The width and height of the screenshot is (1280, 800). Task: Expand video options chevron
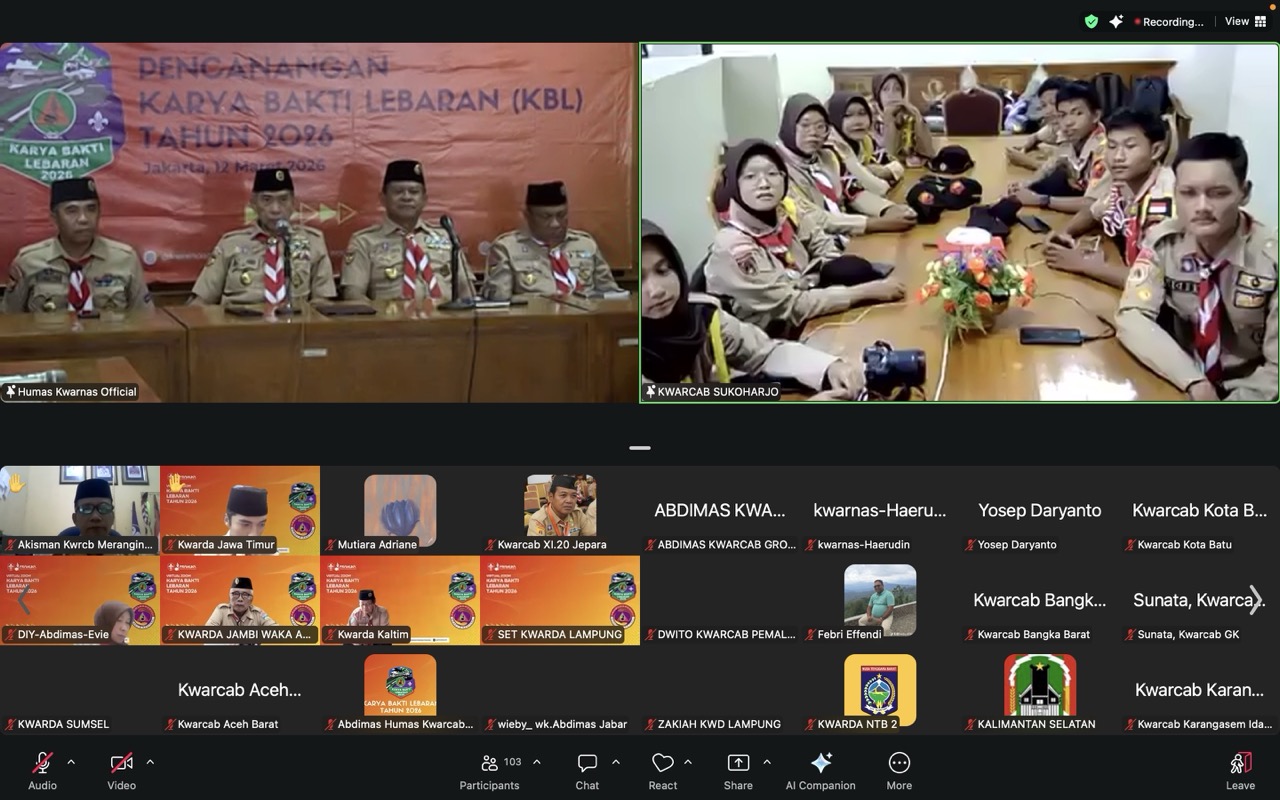[150, 762]
